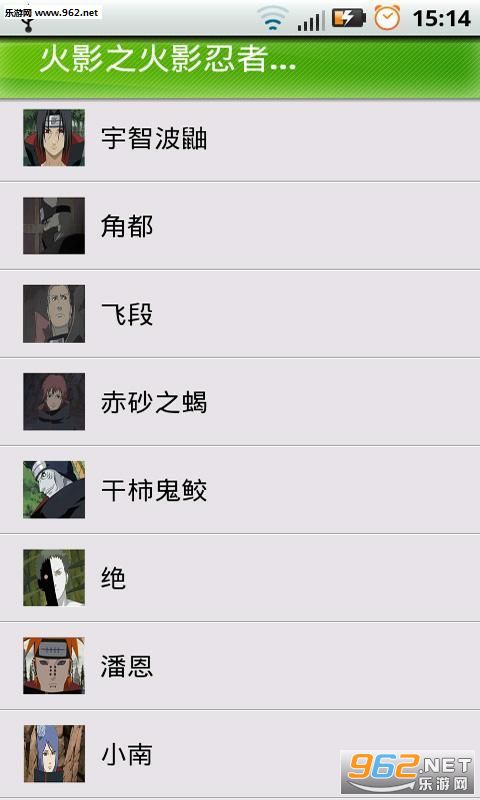Open the 绝 character entry
The height and width of the screenshot is (800, 480).
(x=240, y=578)
